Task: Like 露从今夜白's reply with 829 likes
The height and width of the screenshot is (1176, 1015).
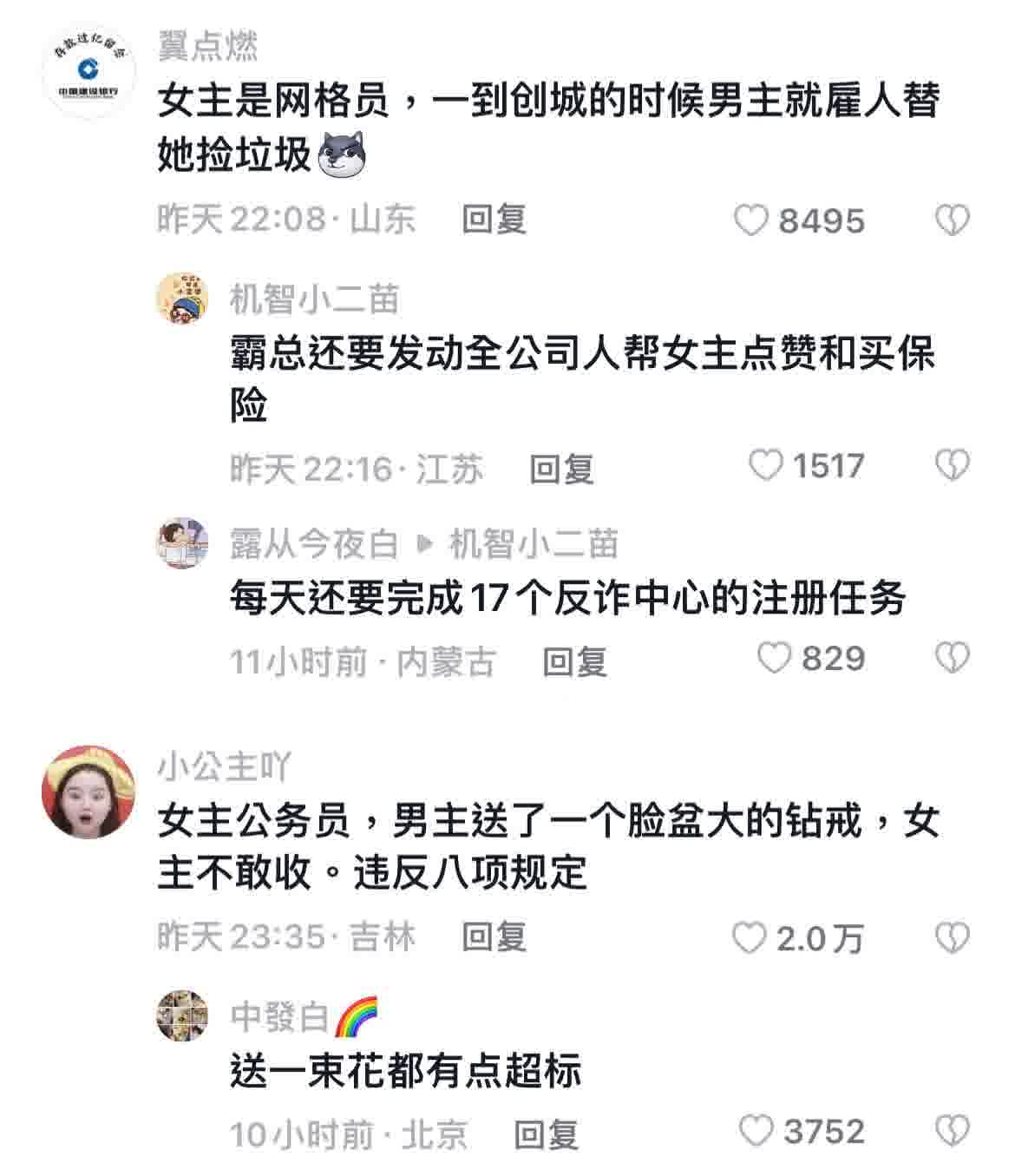Action: coord(774,659)
